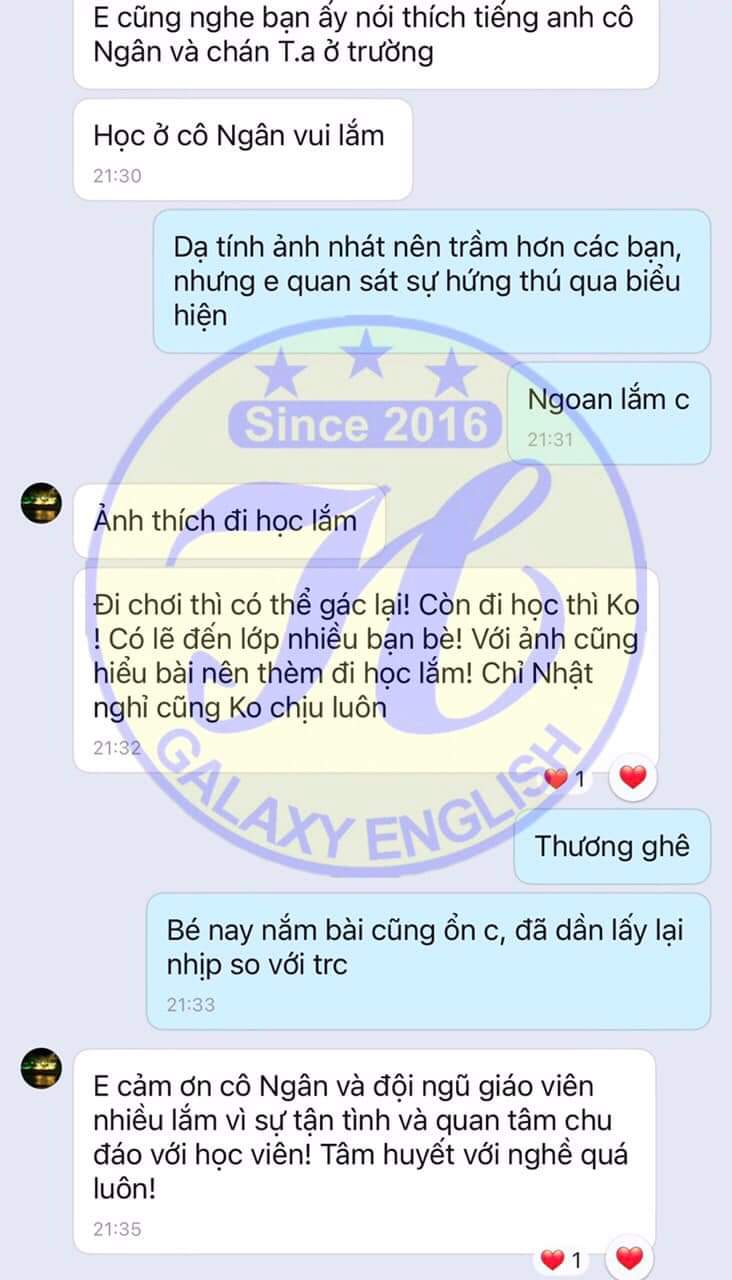Viewport: 732px width, 1280px height.
Task: View who reacted to the "Tâm huyết với nghề" message
Action: [563, 1259]
